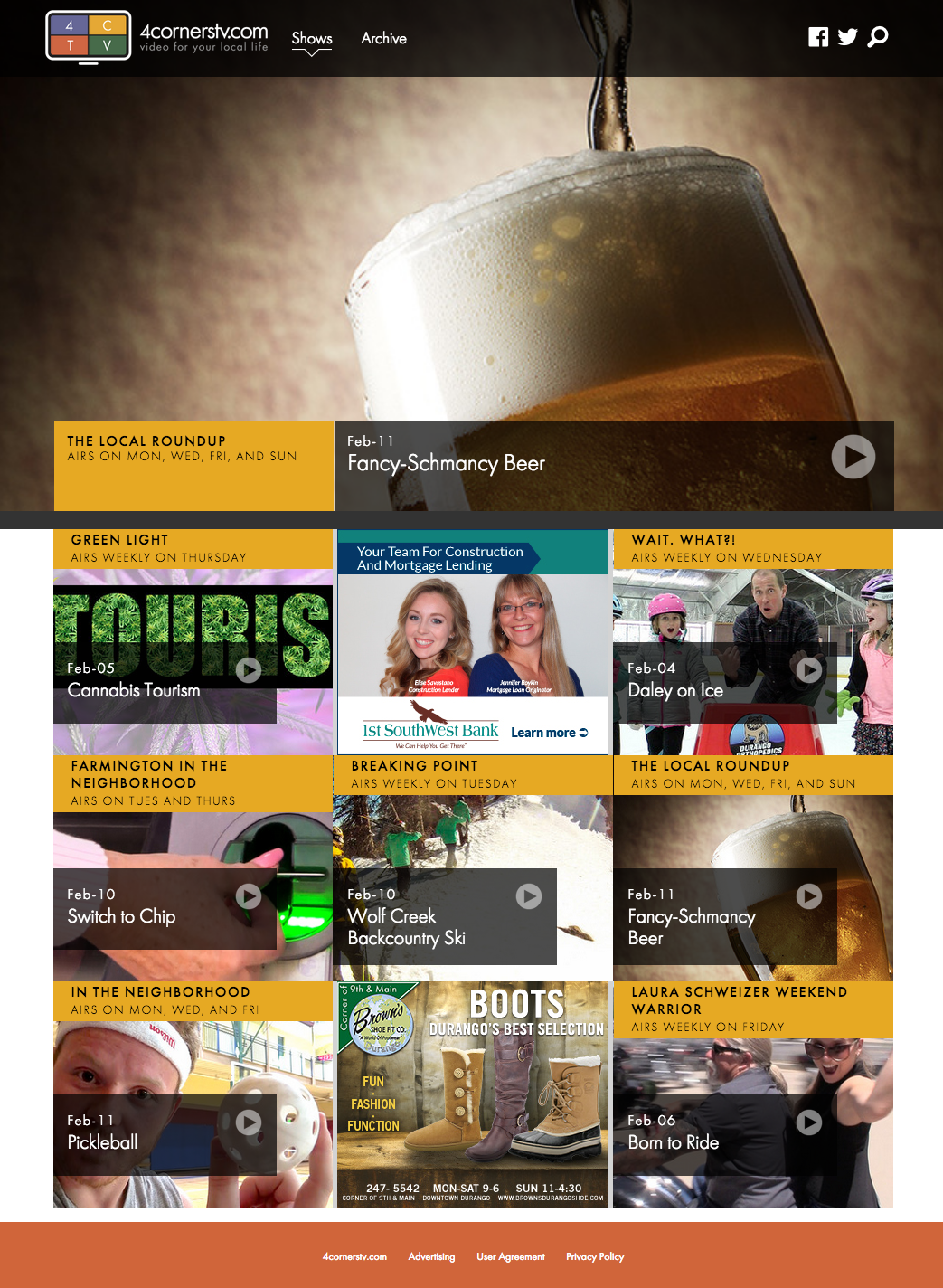Open the Breaking Point show heading
This screenshot has width=943, height=1288.
pyautogui.click(x=414, y=766)
